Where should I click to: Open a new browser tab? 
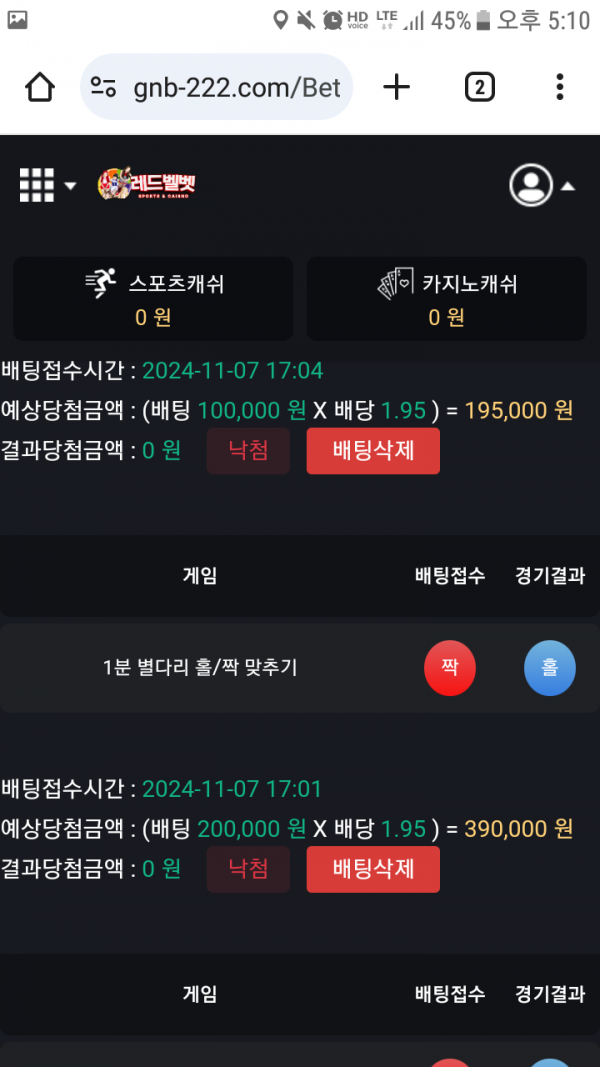tap(397, 87)
